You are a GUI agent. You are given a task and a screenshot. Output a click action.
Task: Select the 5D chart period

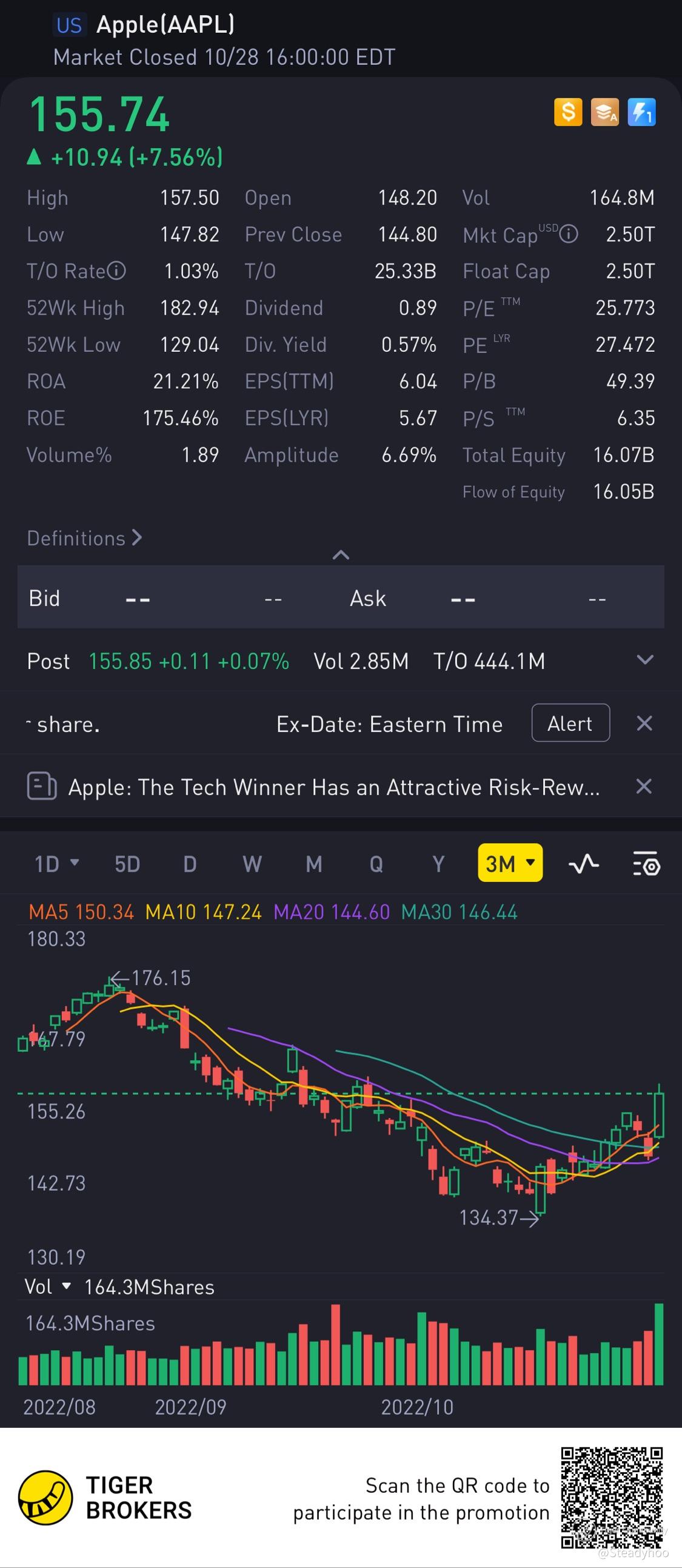127,864
